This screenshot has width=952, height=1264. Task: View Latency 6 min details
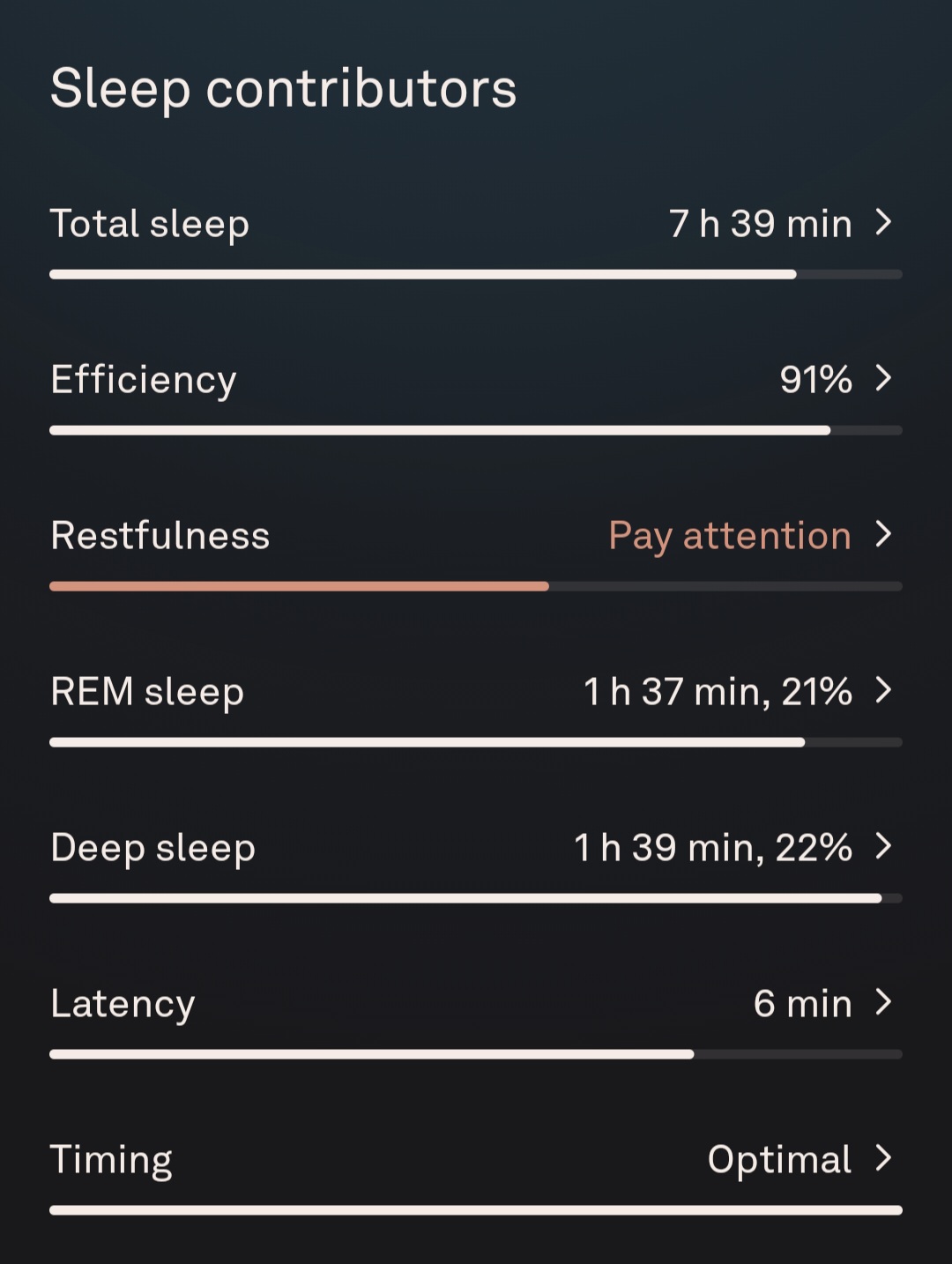(x=476, y=1004)
